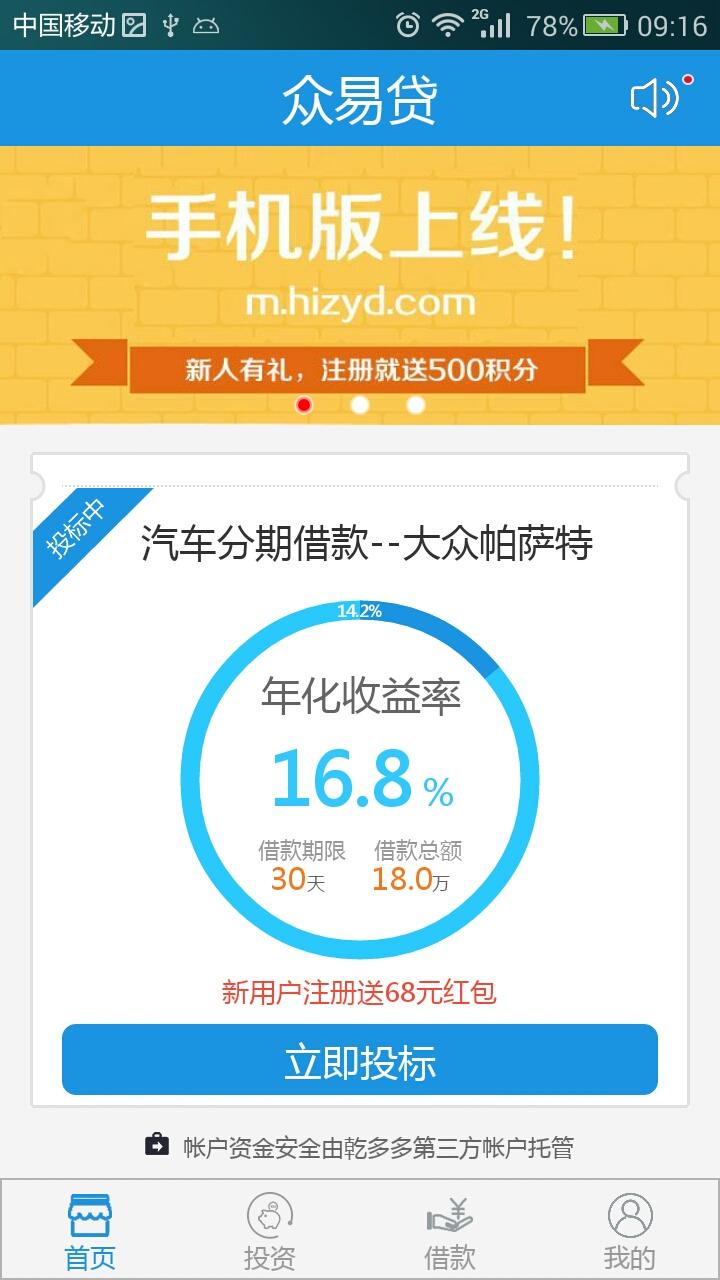Open the 我的 profile icon
This screenshot has height=1280, width=720.
pyautogui.click(x=628, y=1216)
